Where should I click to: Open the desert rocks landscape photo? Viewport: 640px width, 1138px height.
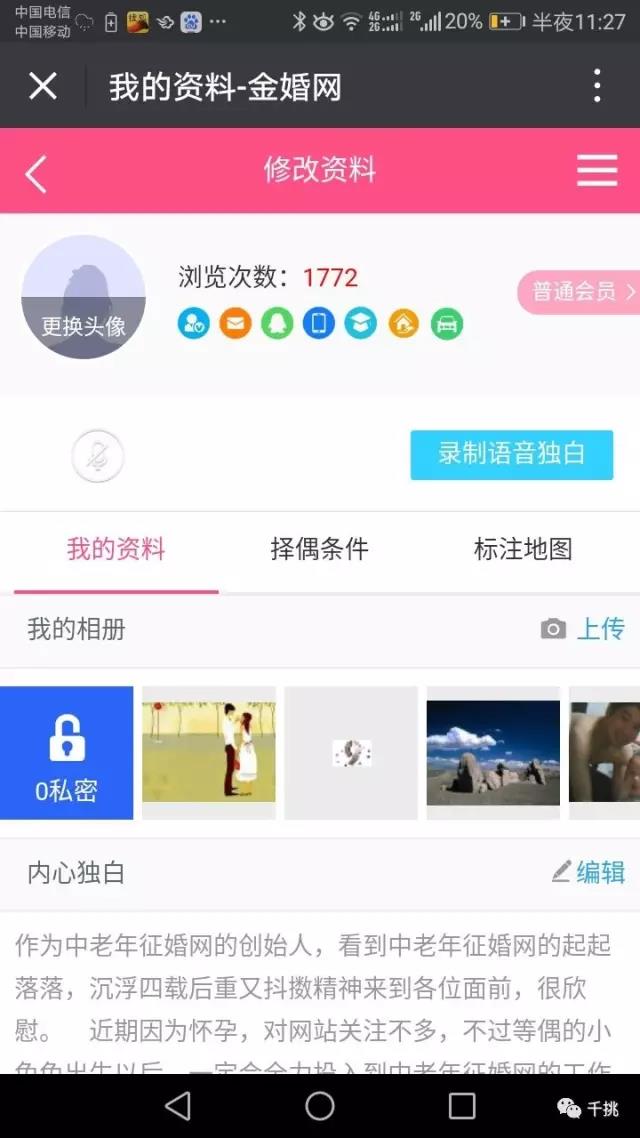[x=492, y=752]
